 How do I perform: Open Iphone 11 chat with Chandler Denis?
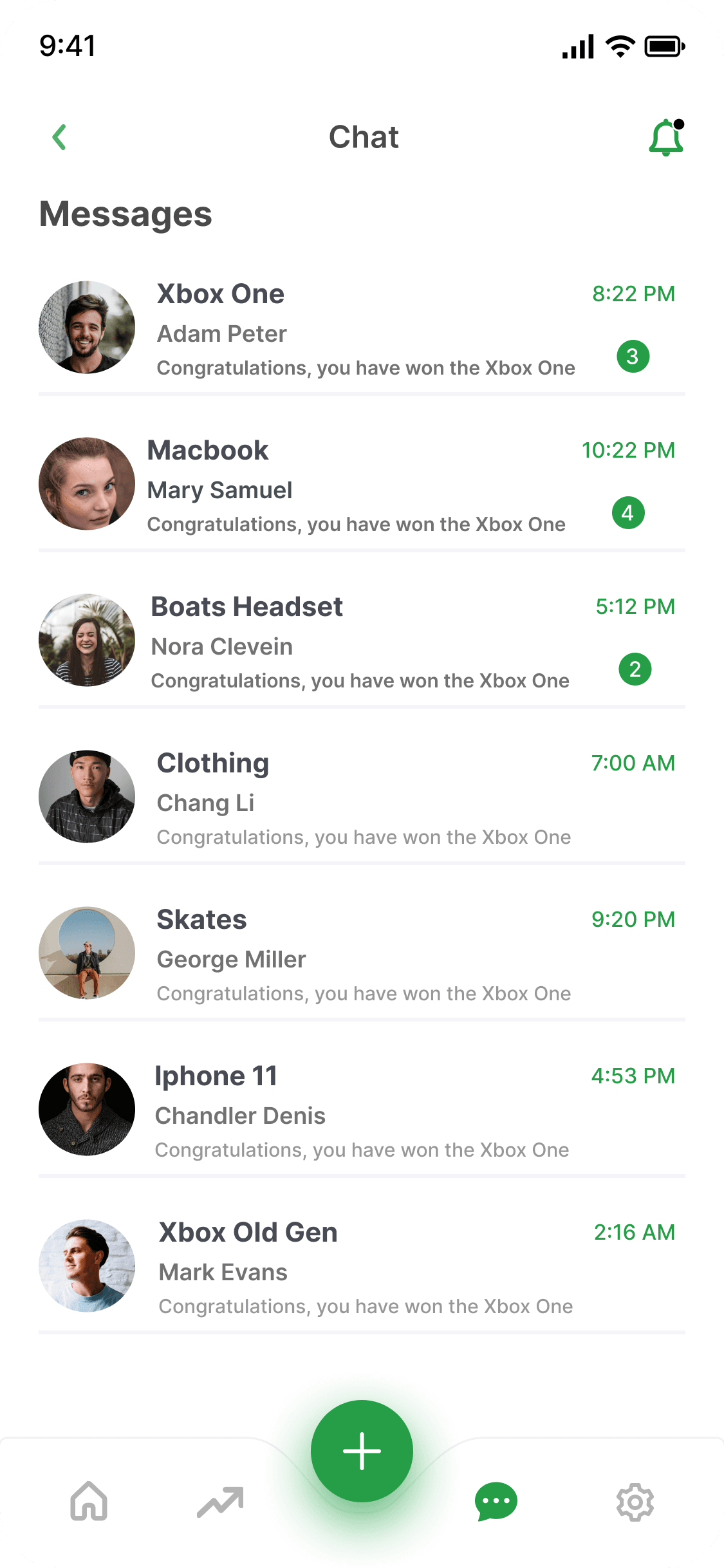pyautogui.click(x=362, y=1110)
